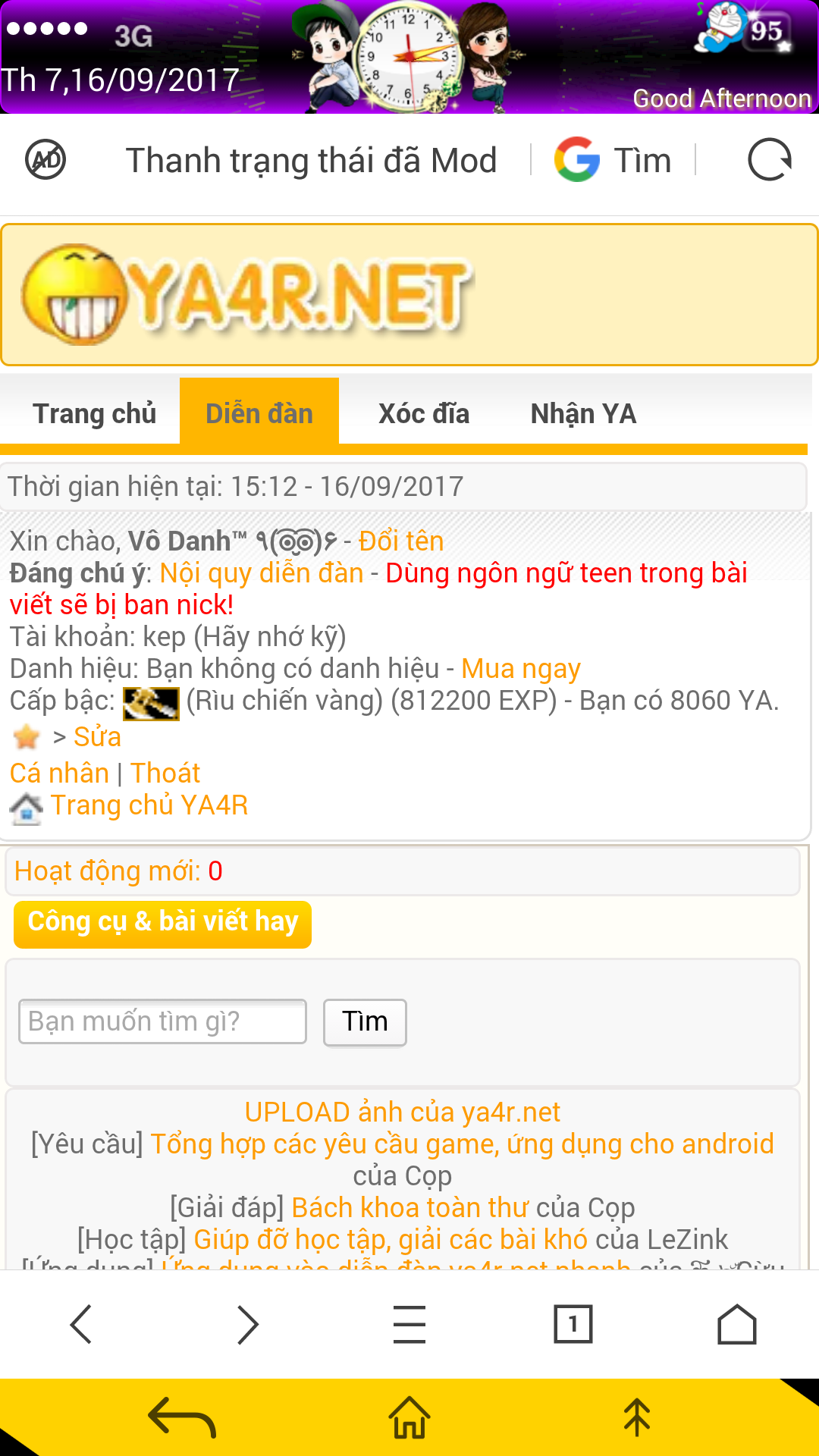Tap the Tìm button beside search field

pyautogui.click(x=365, y=1021)
